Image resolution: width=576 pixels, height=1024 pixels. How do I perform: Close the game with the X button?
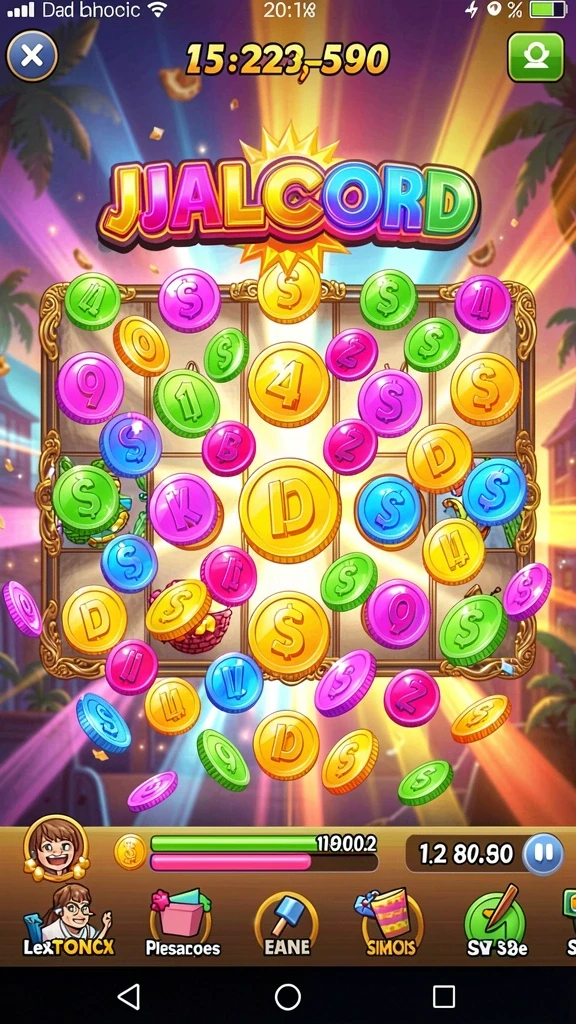32,57
